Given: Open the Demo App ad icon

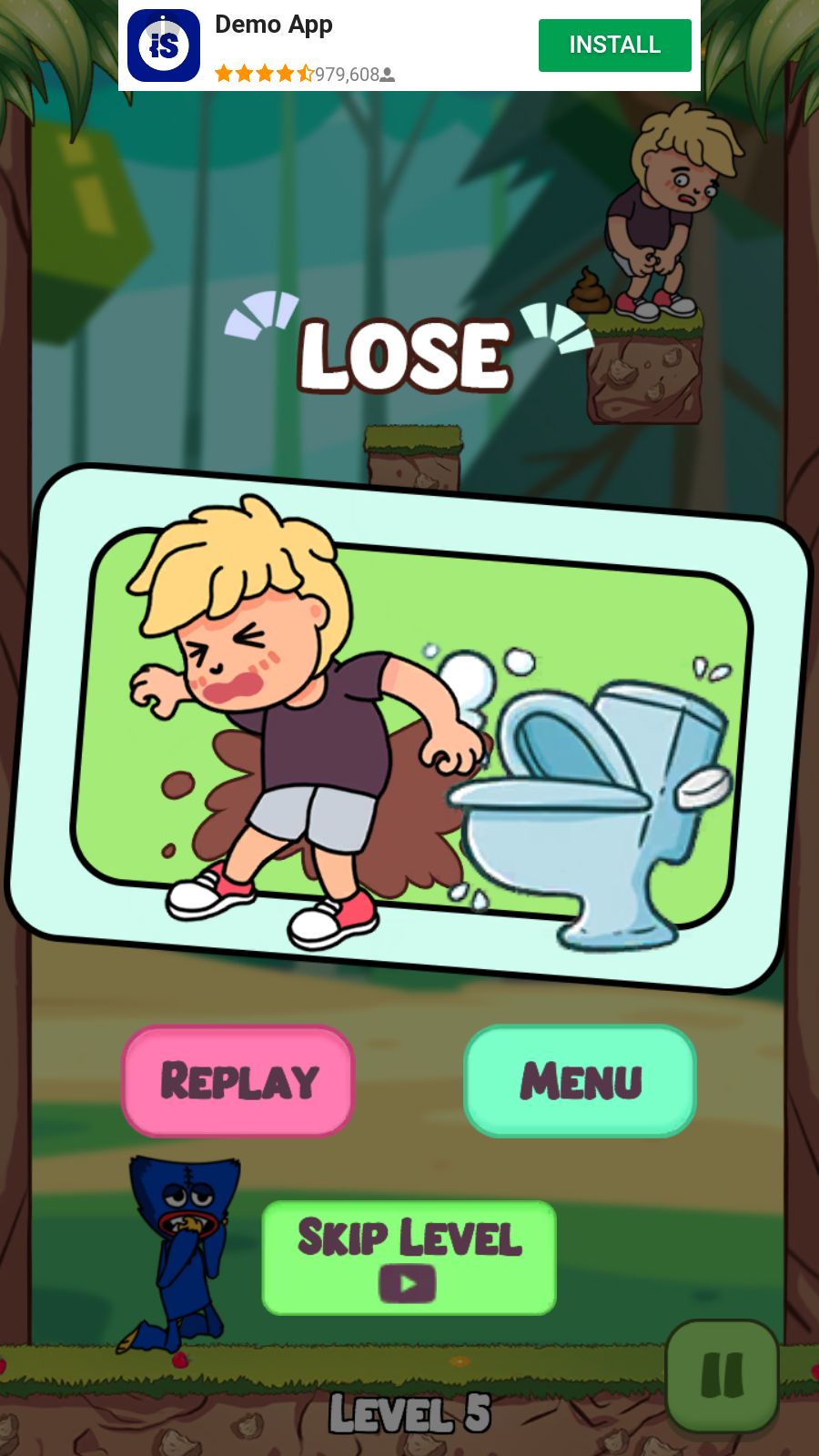Looking at the screenshot, I should 164,45.
